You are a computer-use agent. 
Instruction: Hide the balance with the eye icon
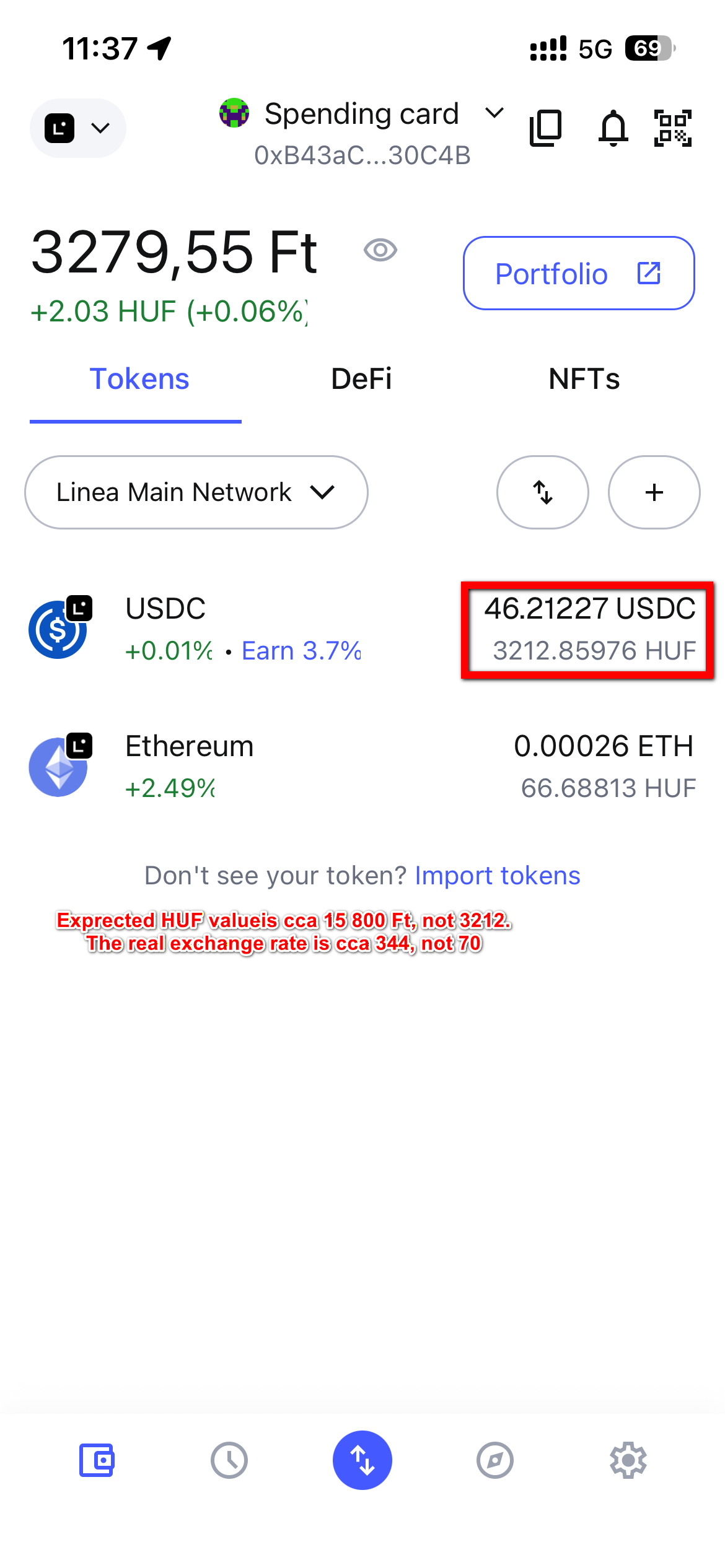(380, 251)
